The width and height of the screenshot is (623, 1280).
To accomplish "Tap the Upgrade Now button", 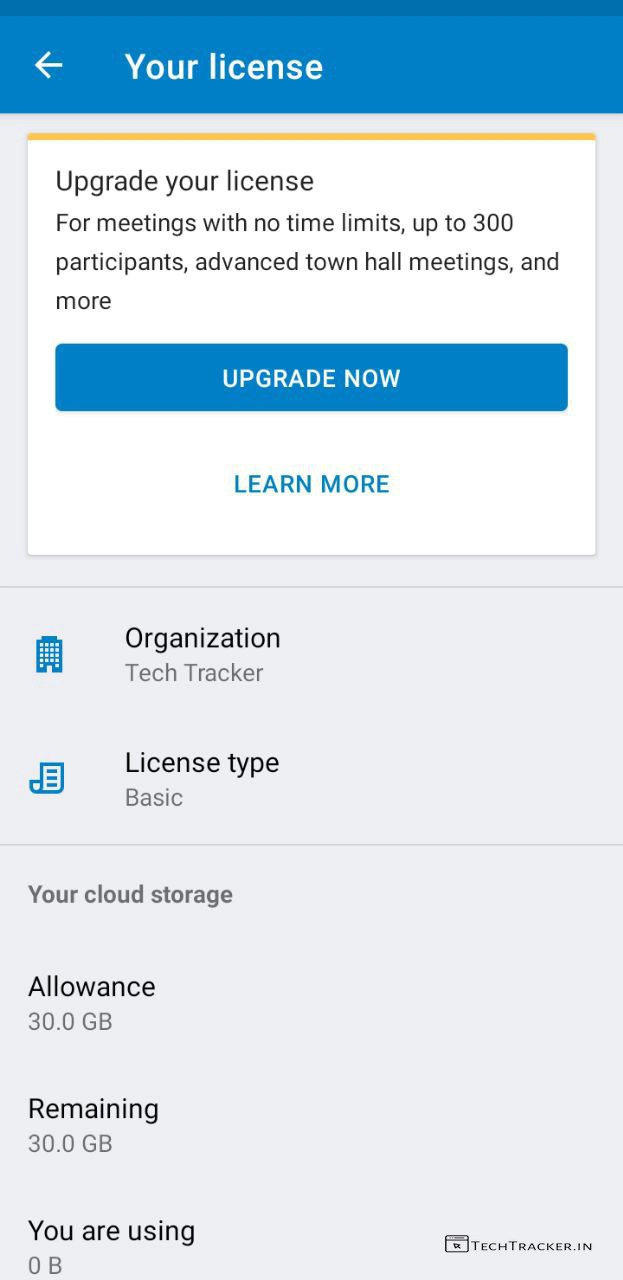I will [311, 378].
